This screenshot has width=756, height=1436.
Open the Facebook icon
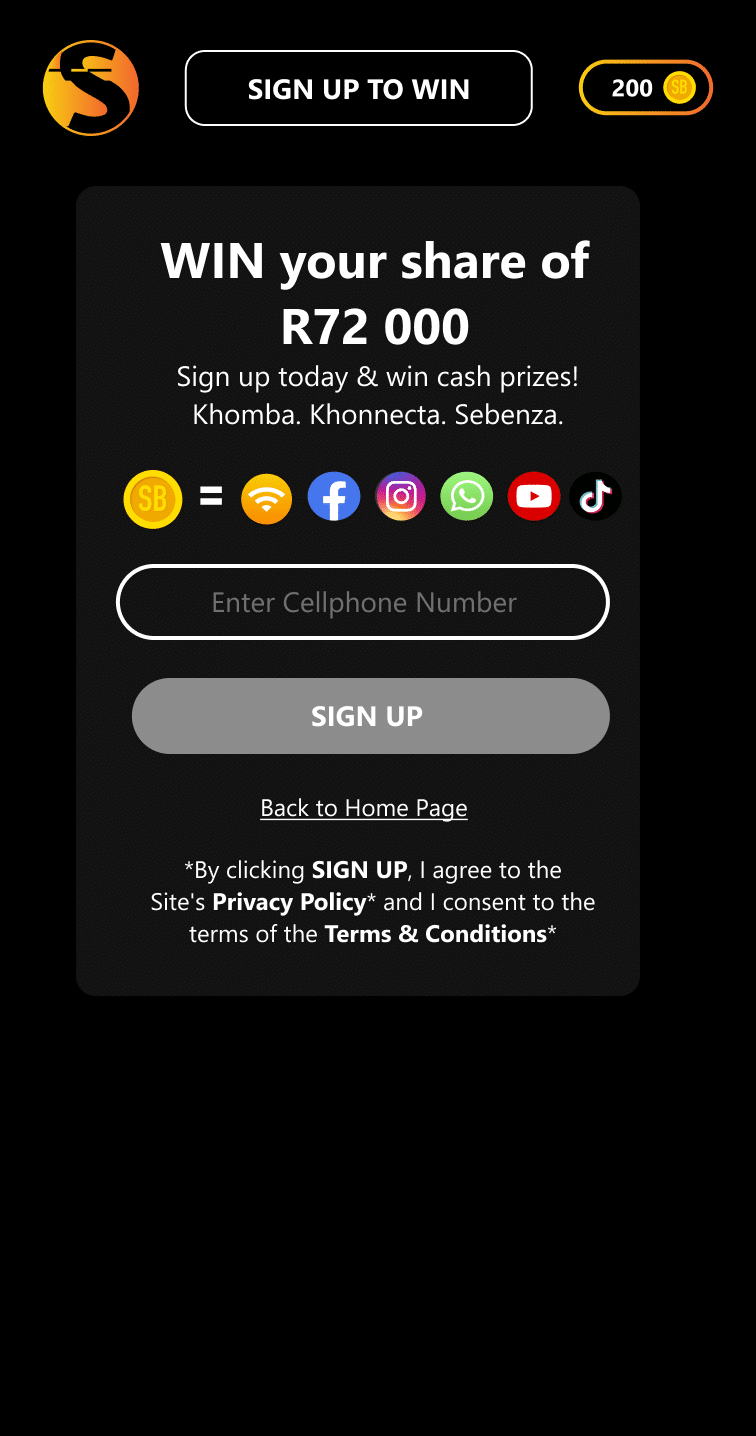click(333, 496)
